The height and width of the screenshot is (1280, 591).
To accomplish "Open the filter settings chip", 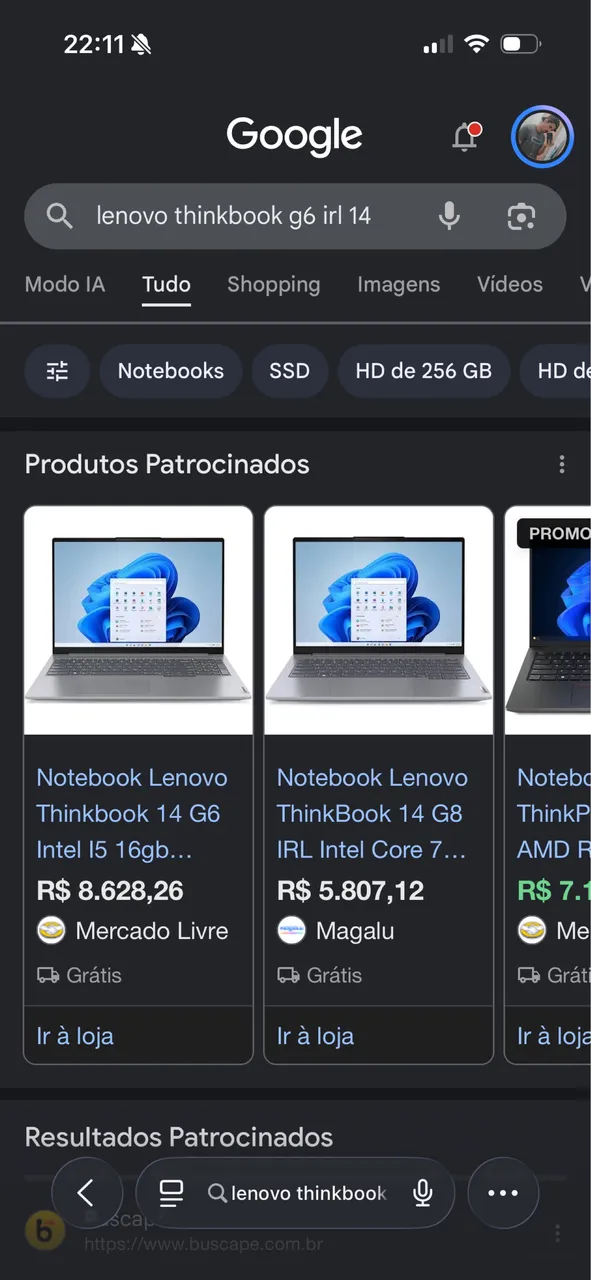I will (57, 371).
